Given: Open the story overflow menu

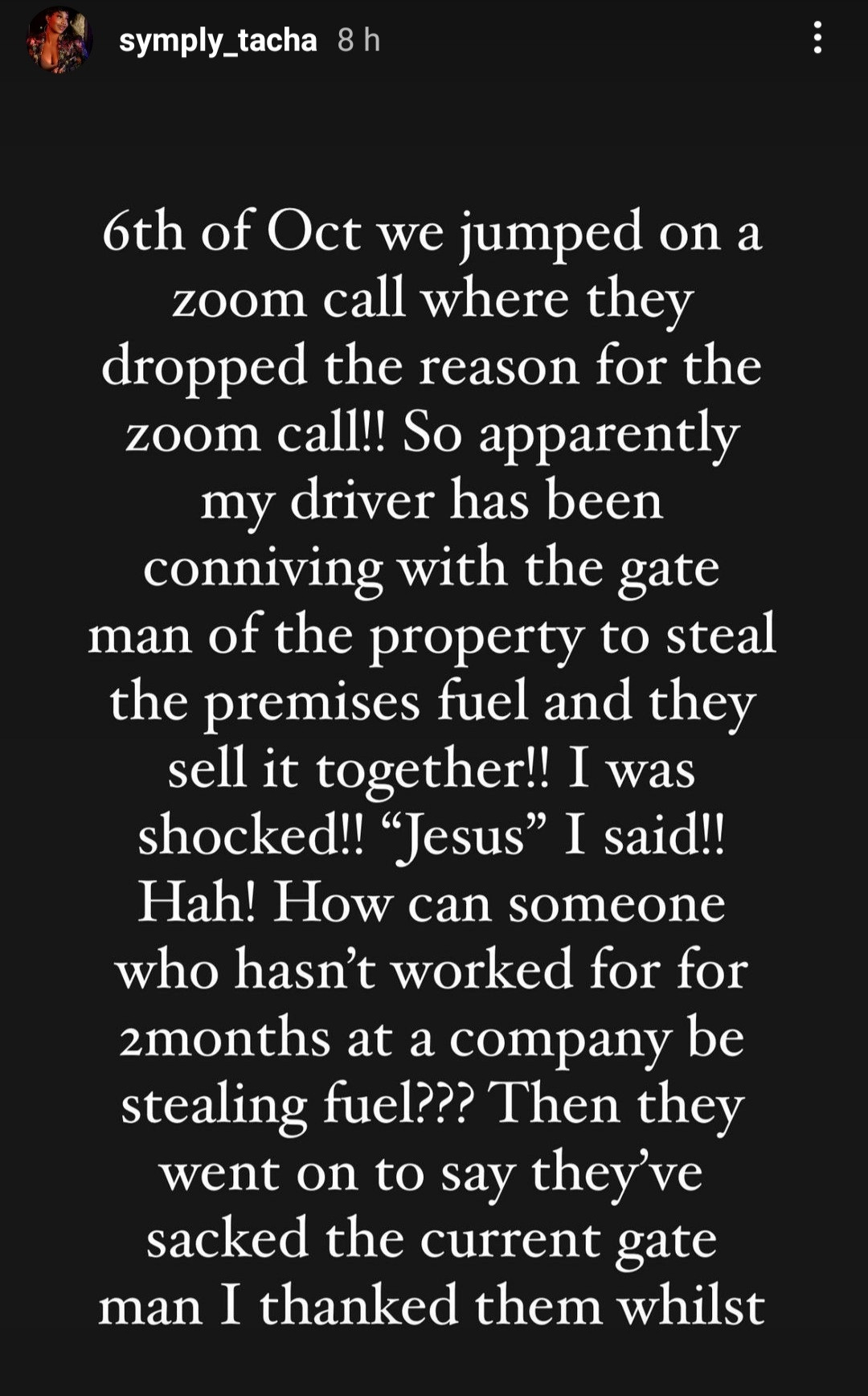Looking at the screenshot, I should (817, 38).
